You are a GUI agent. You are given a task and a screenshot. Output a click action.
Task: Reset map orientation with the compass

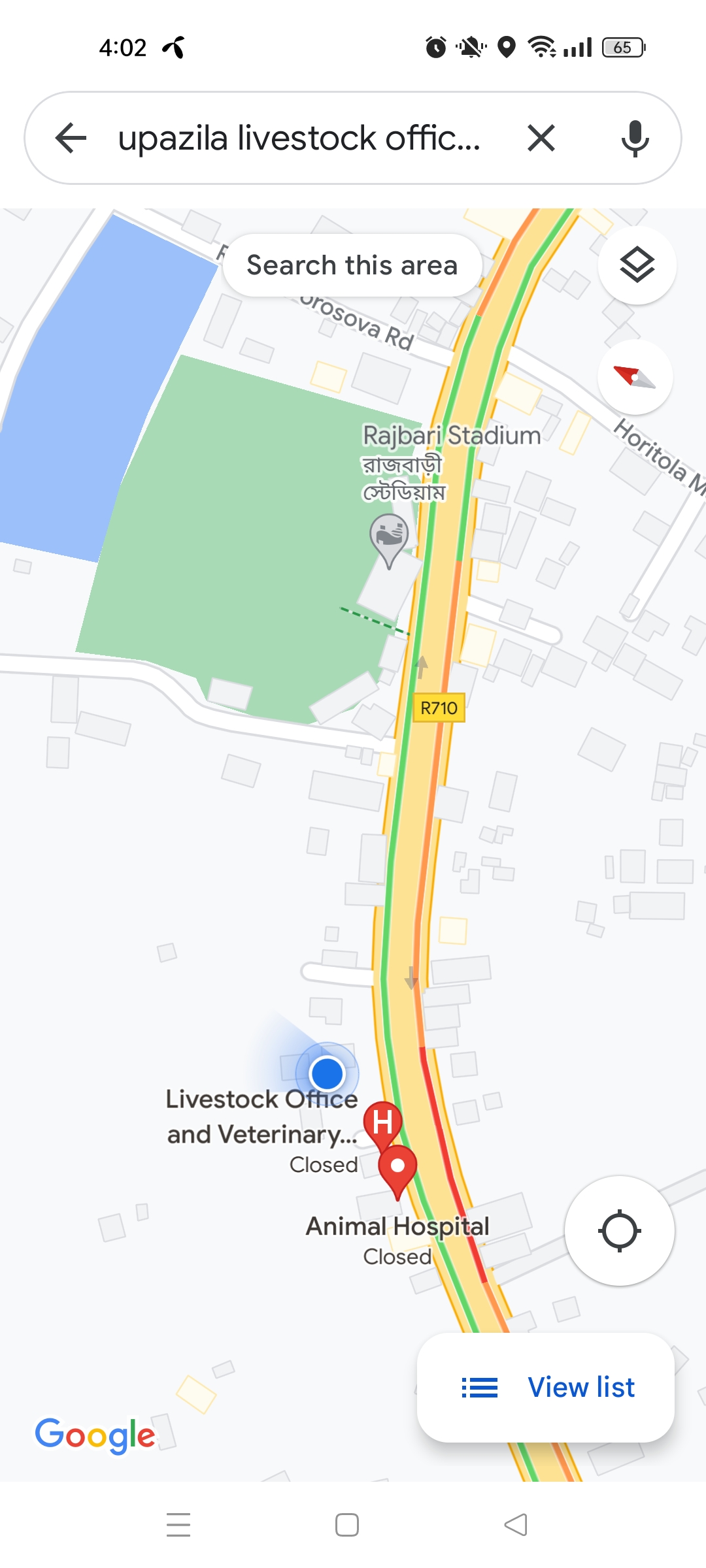(635, 377)
